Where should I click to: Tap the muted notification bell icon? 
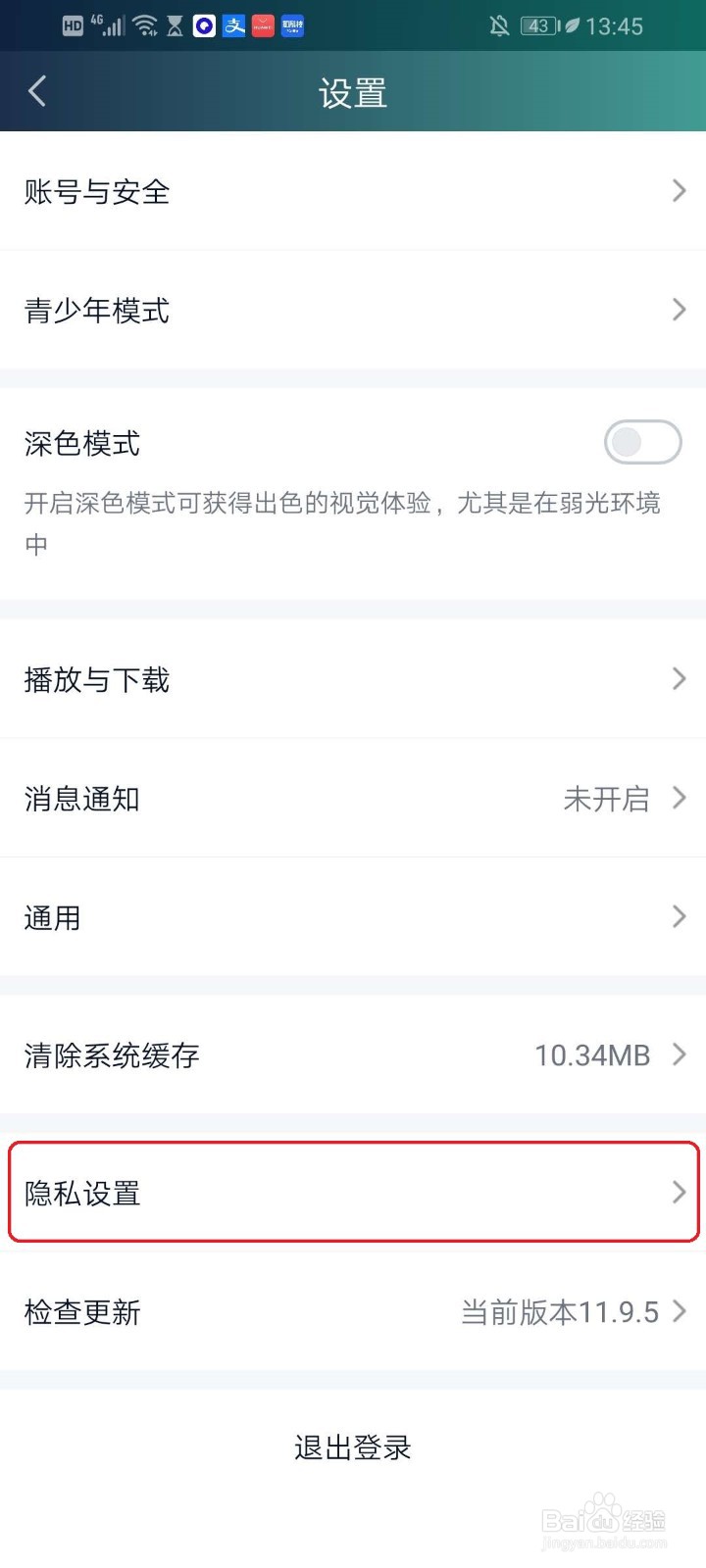coord(499,25)
